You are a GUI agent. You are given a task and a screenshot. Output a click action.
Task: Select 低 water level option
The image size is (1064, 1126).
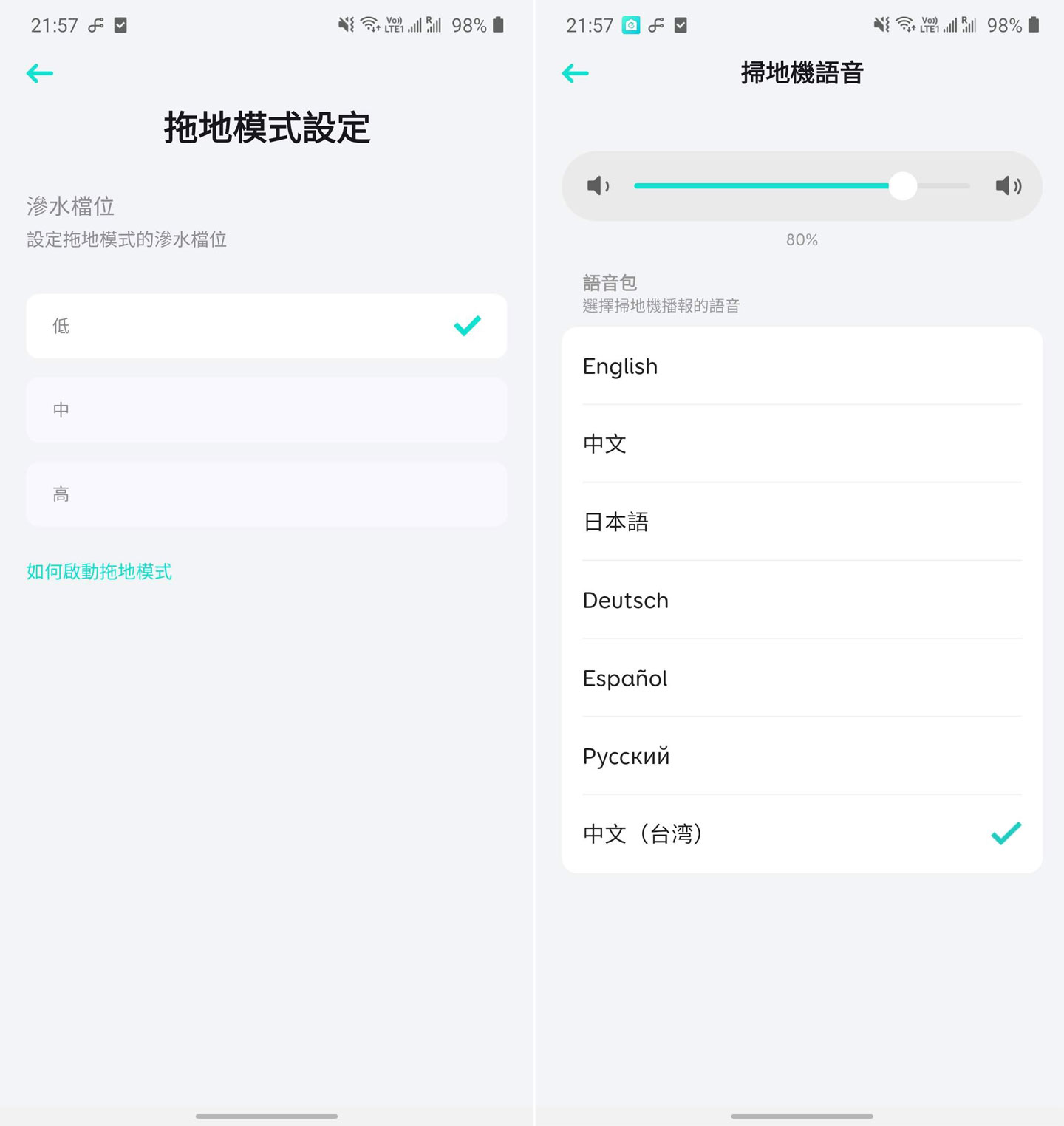pyautogui.click(x=266, y=326)
